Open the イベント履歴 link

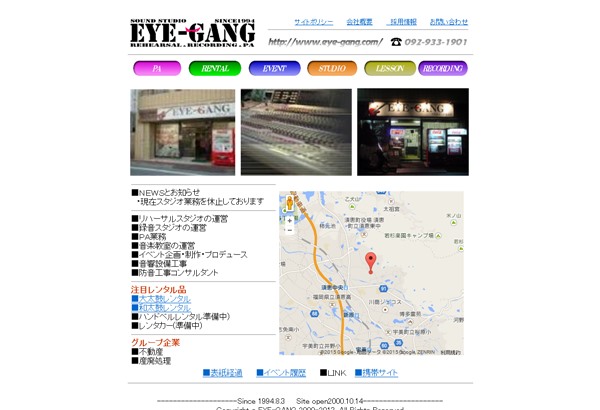(280, 373)
